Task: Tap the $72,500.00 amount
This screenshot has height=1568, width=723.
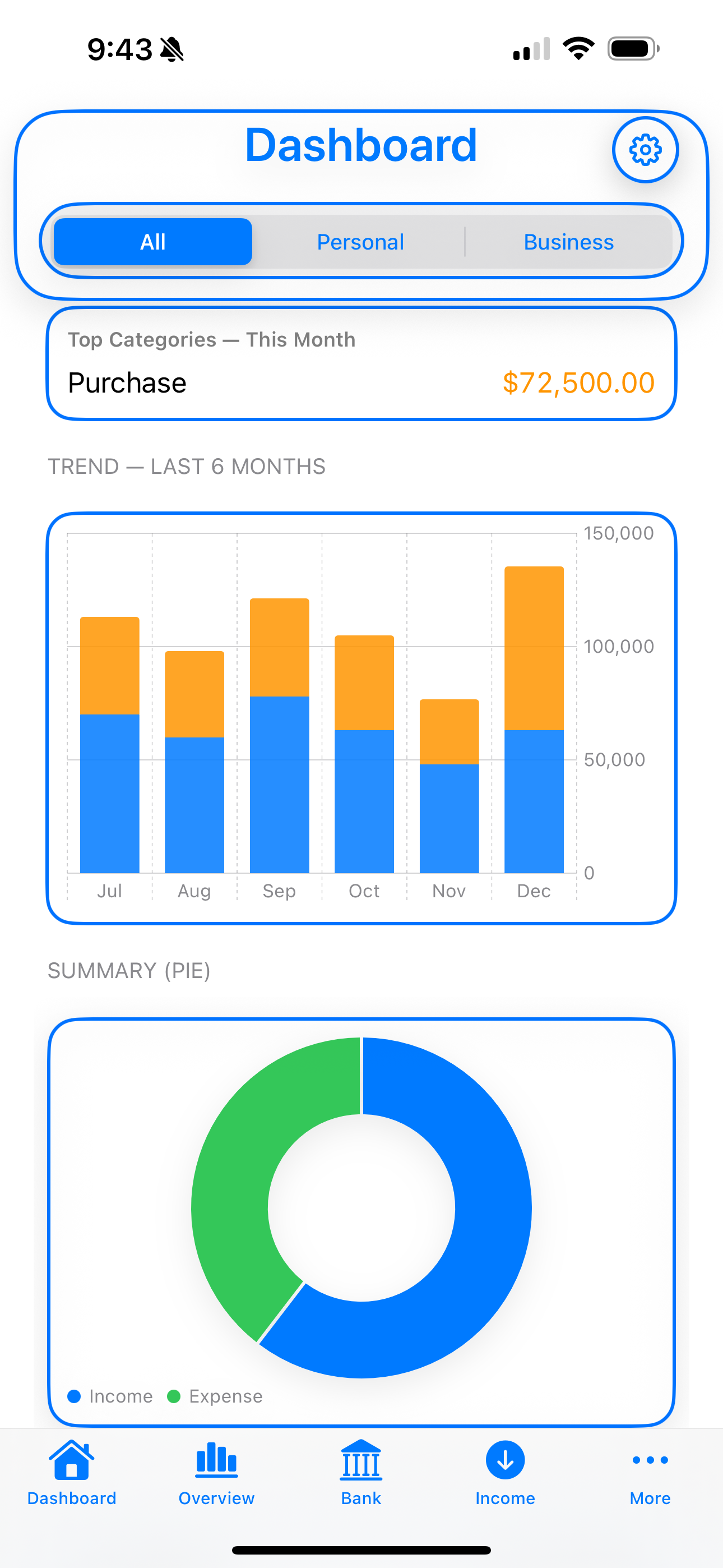Action: pos(578,382)
